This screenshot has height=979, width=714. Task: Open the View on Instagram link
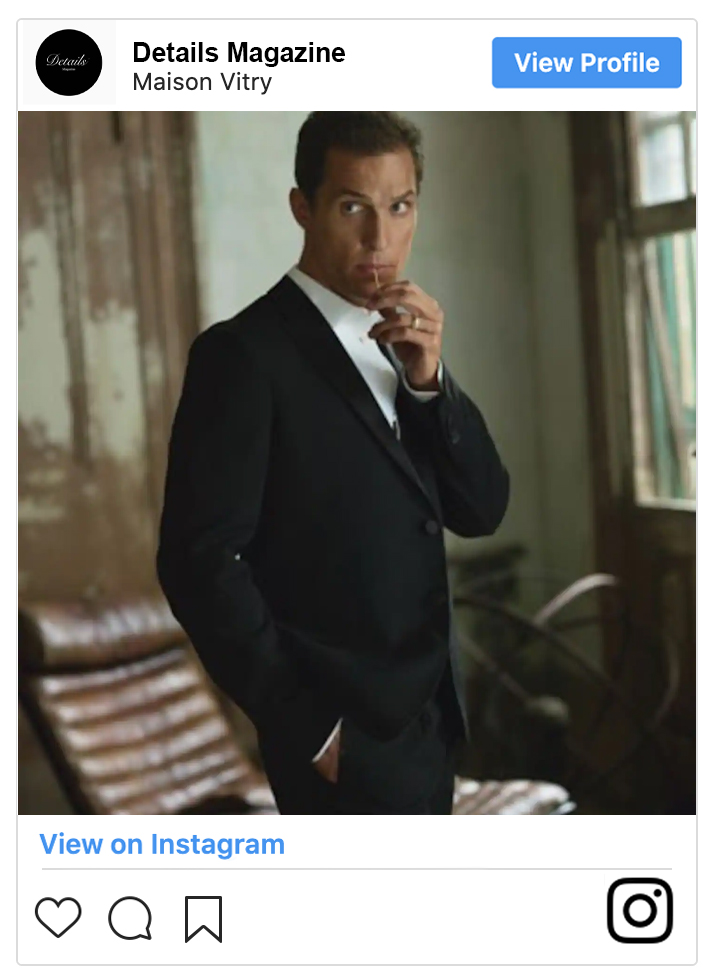(x=162, y=844)
